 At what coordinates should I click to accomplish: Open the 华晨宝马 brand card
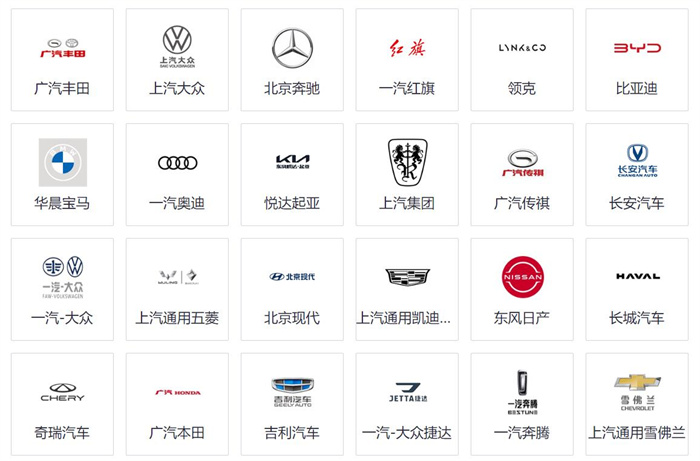pyautogui.click(x=62, y=174)
